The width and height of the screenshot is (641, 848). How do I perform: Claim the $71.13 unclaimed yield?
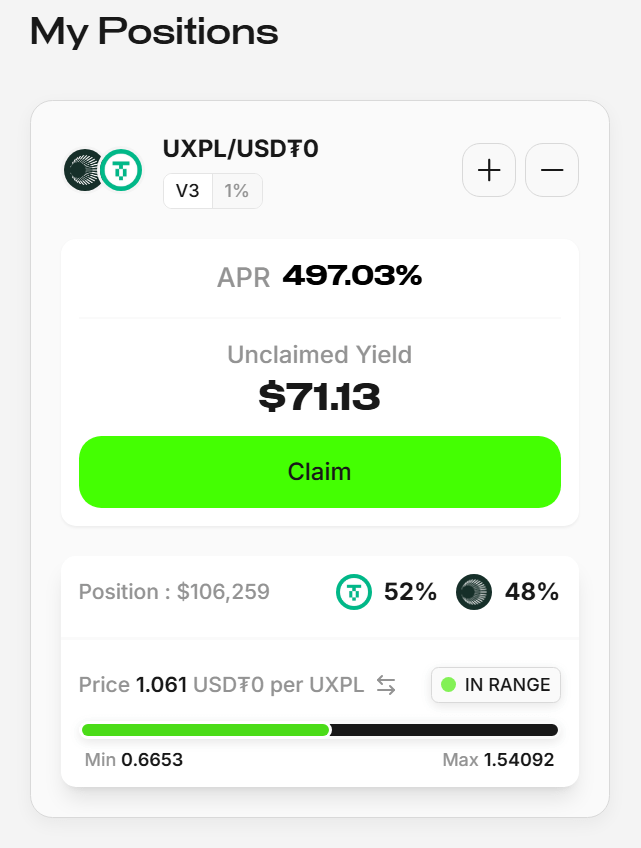tap(320, 472)
